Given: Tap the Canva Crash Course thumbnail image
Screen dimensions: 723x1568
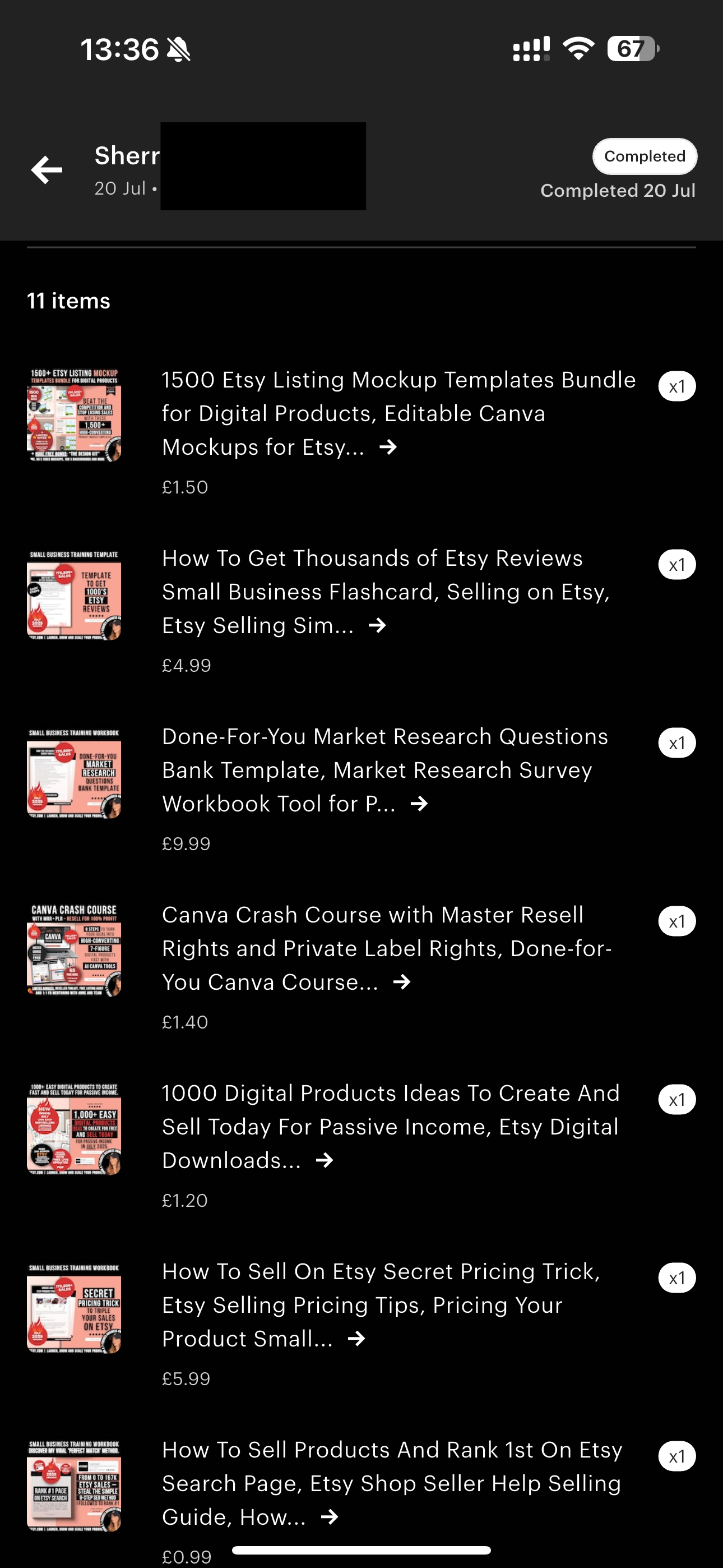Looking at the screenshot, I should [73, 949].
